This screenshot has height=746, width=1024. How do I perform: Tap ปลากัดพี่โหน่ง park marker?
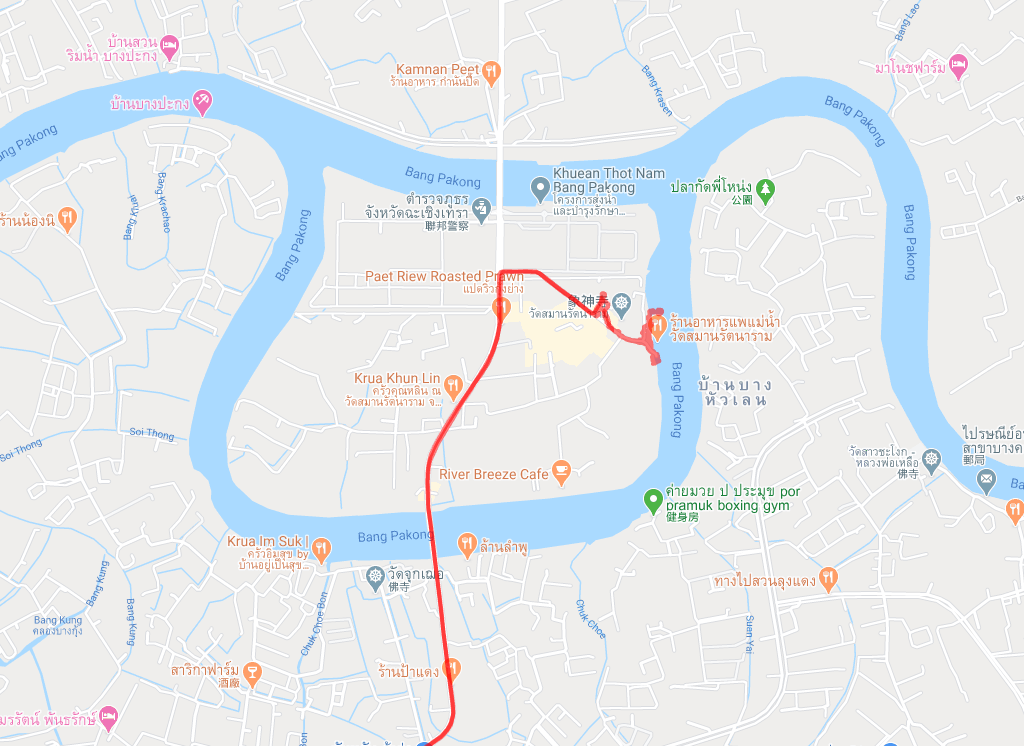pos(765,188)
